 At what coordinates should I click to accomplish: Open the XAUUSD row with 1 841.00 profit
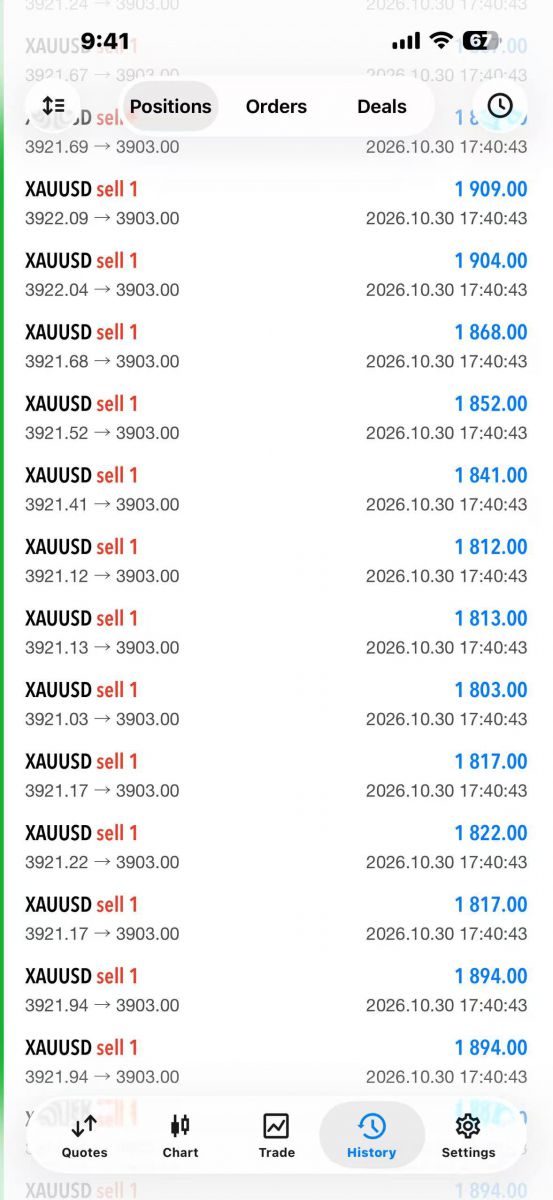[276, 489]
